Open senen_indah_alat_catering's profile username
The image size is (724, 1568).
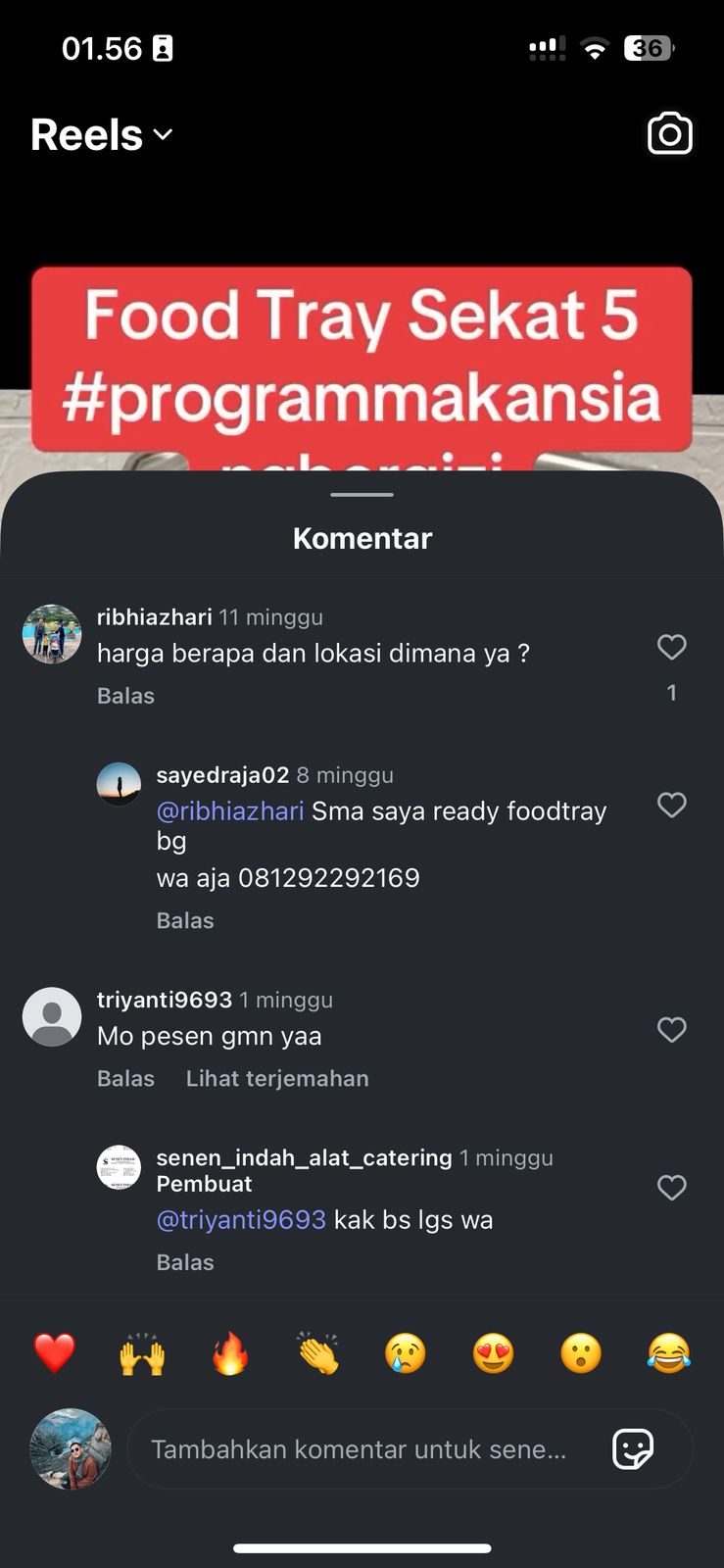coord(304,1157)
